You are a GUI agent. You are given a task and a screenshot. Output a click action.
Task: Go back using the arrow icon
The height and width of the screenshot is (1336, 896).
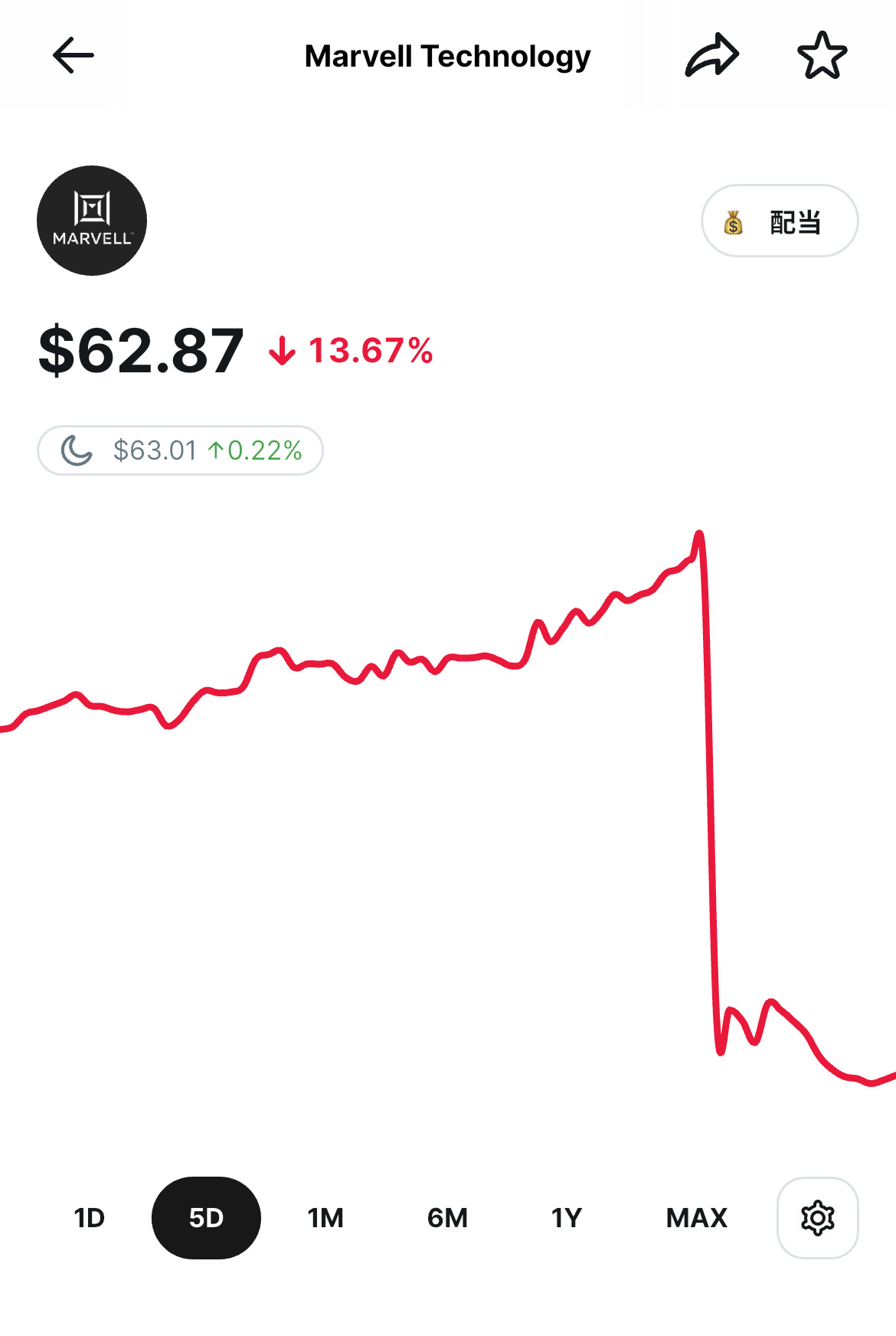74,56
